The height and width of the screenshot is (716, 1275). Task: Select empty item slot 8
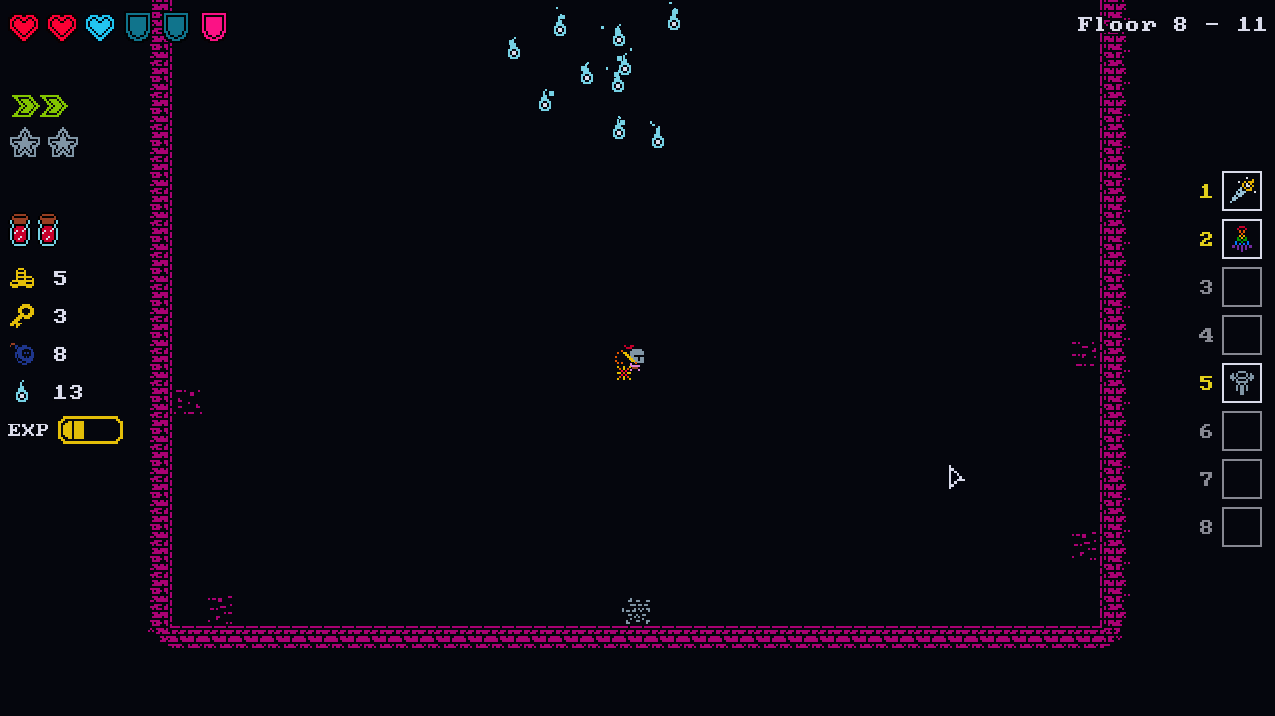pyautogui.click(x=1241, y=527)
